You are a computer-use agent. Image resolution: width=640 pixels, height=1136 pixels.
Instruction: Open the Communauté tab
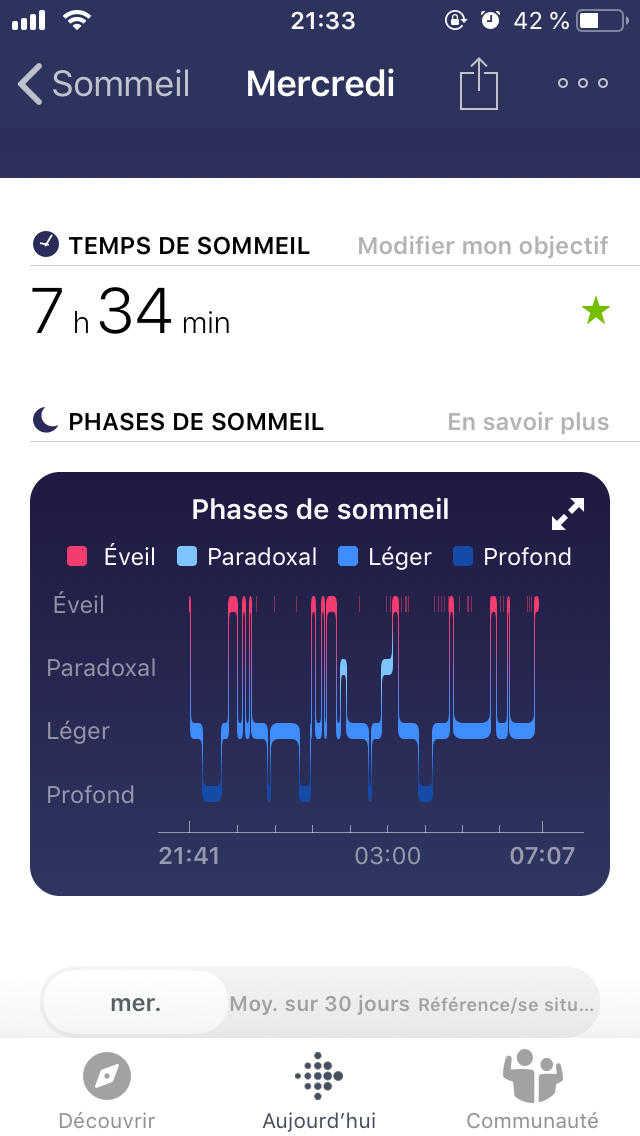(x=532, y=1090)
